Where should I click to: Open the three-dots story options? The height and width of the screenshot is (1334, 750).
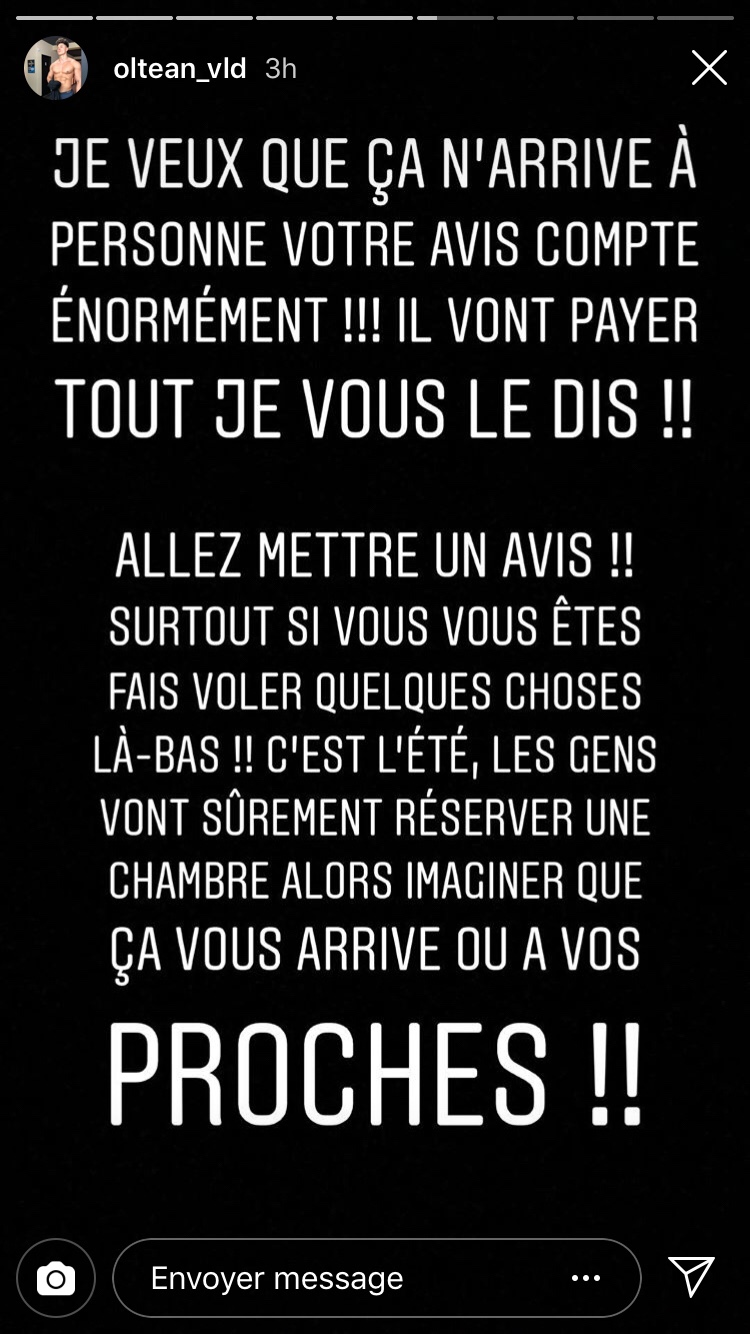[586, 1278]
